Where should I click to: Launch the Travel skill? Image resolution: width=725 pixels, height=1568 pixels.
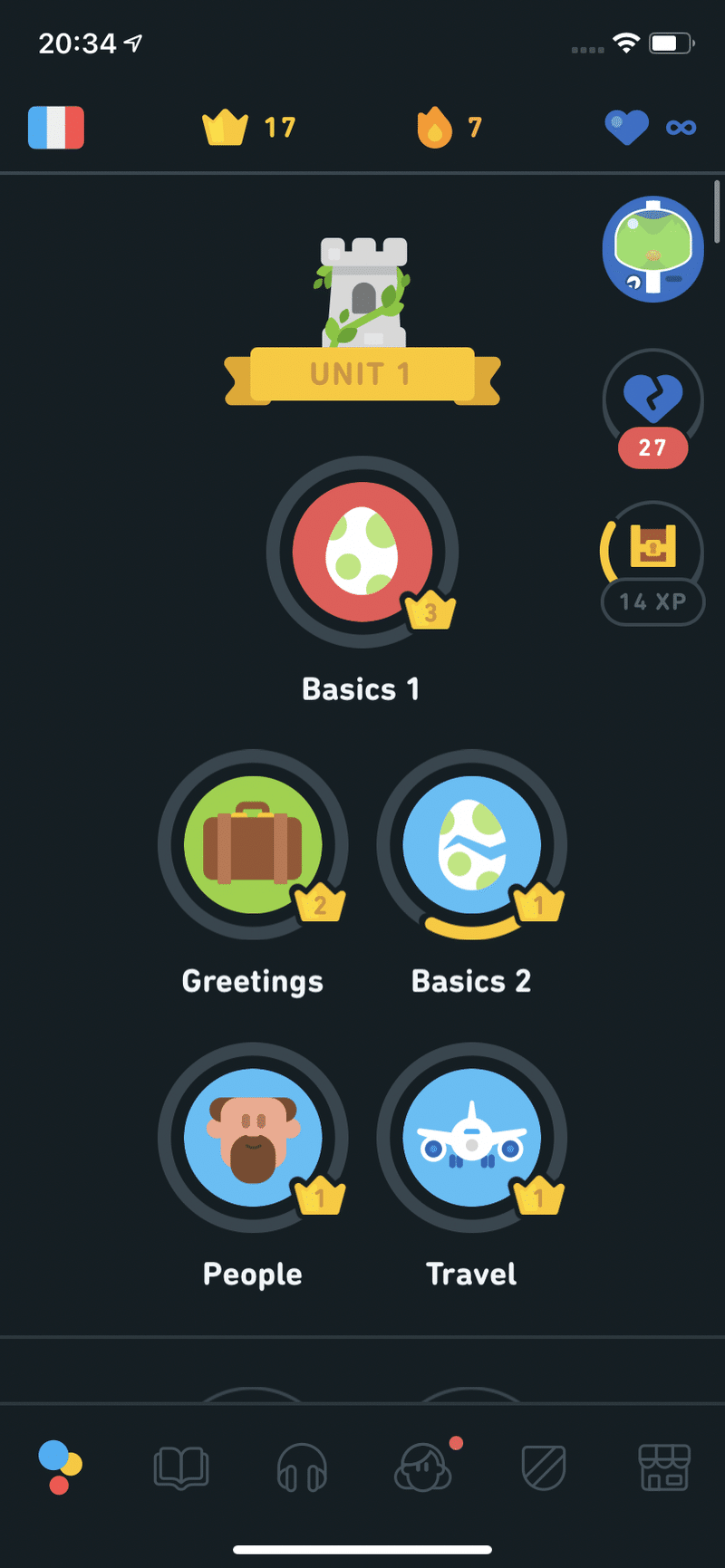[x=471, y=1139]
